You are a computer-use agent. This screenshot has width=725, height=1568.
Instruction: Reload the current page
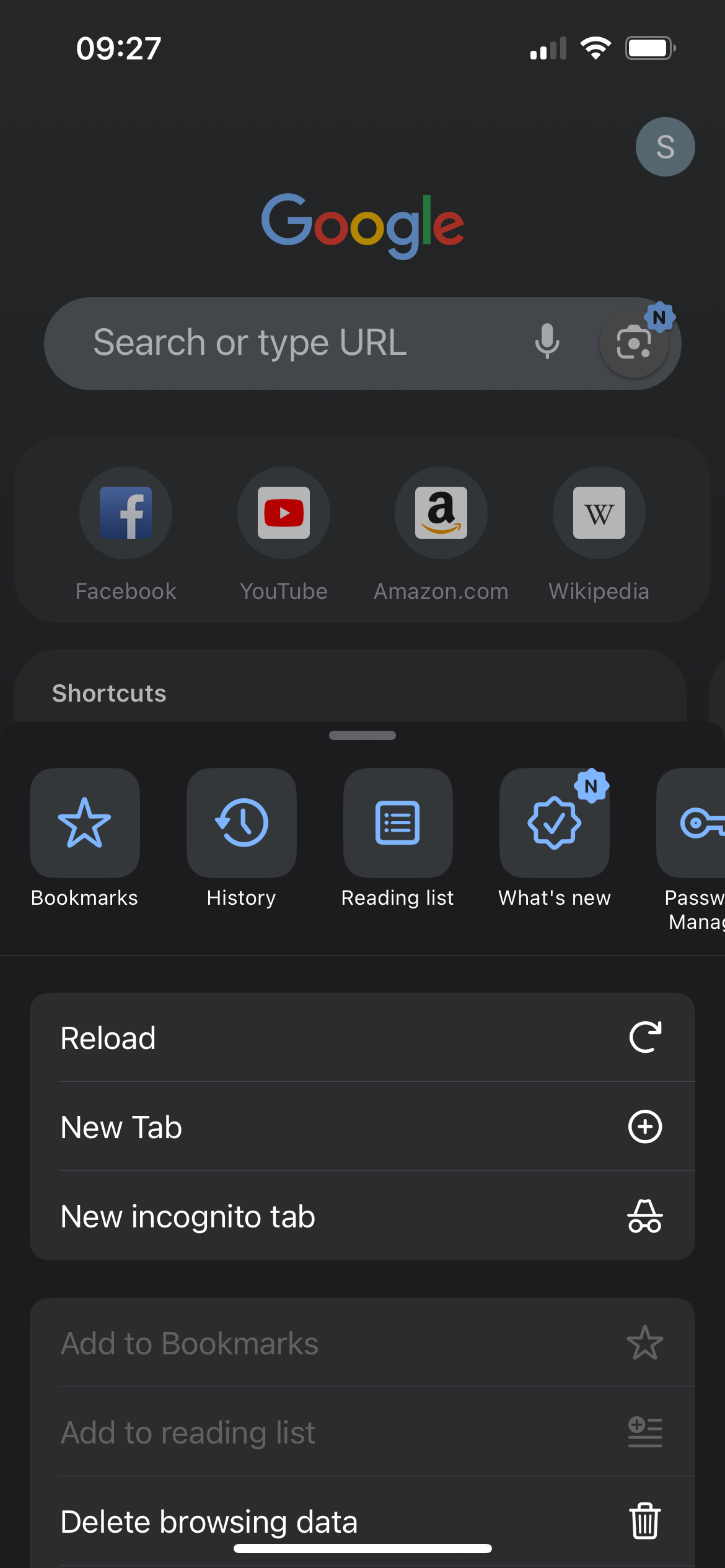point(362,1038)
